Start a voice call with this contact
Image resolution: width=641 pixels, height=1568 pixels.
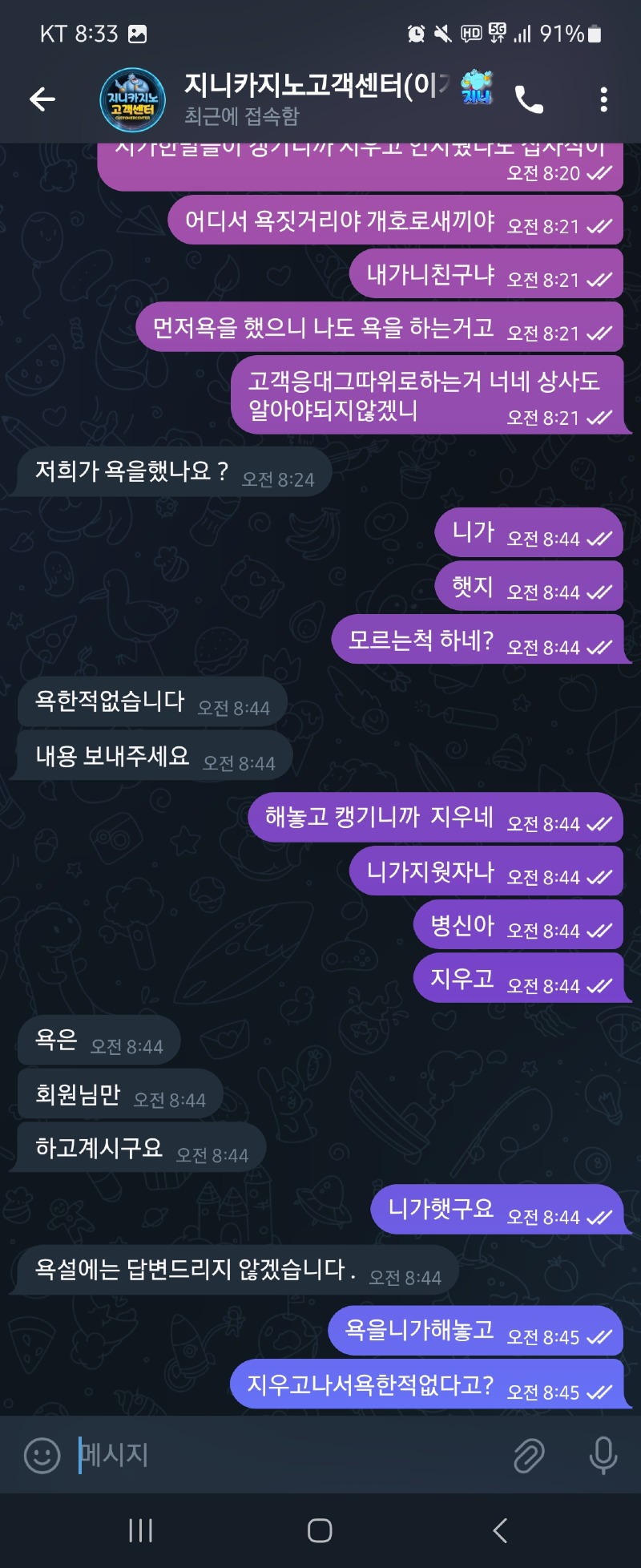[529, 99]
